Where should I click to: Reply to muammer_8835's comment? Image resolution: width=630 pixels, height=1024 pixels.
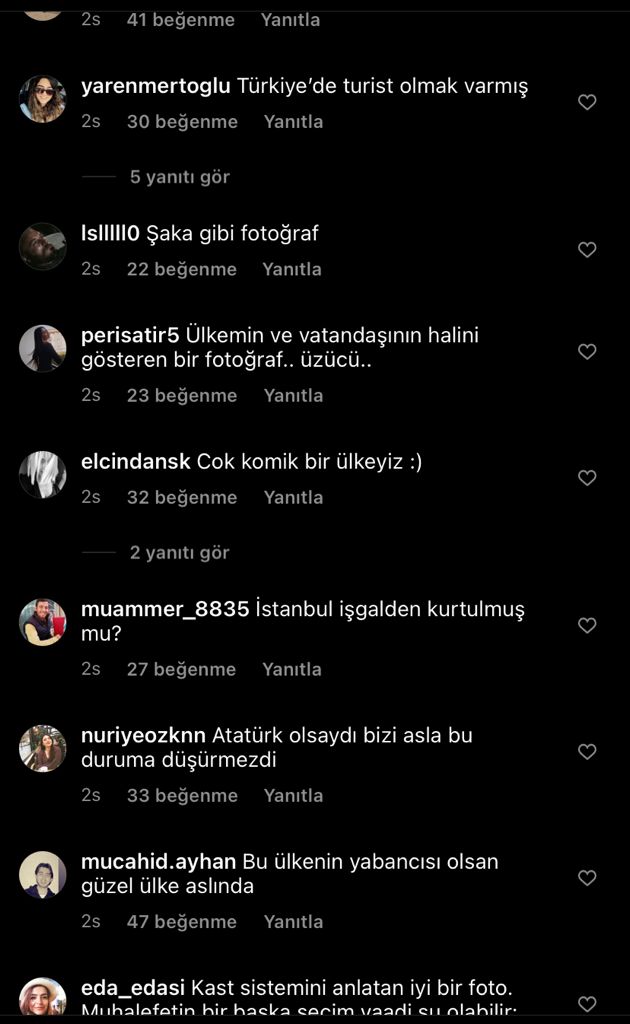point(292,669)
